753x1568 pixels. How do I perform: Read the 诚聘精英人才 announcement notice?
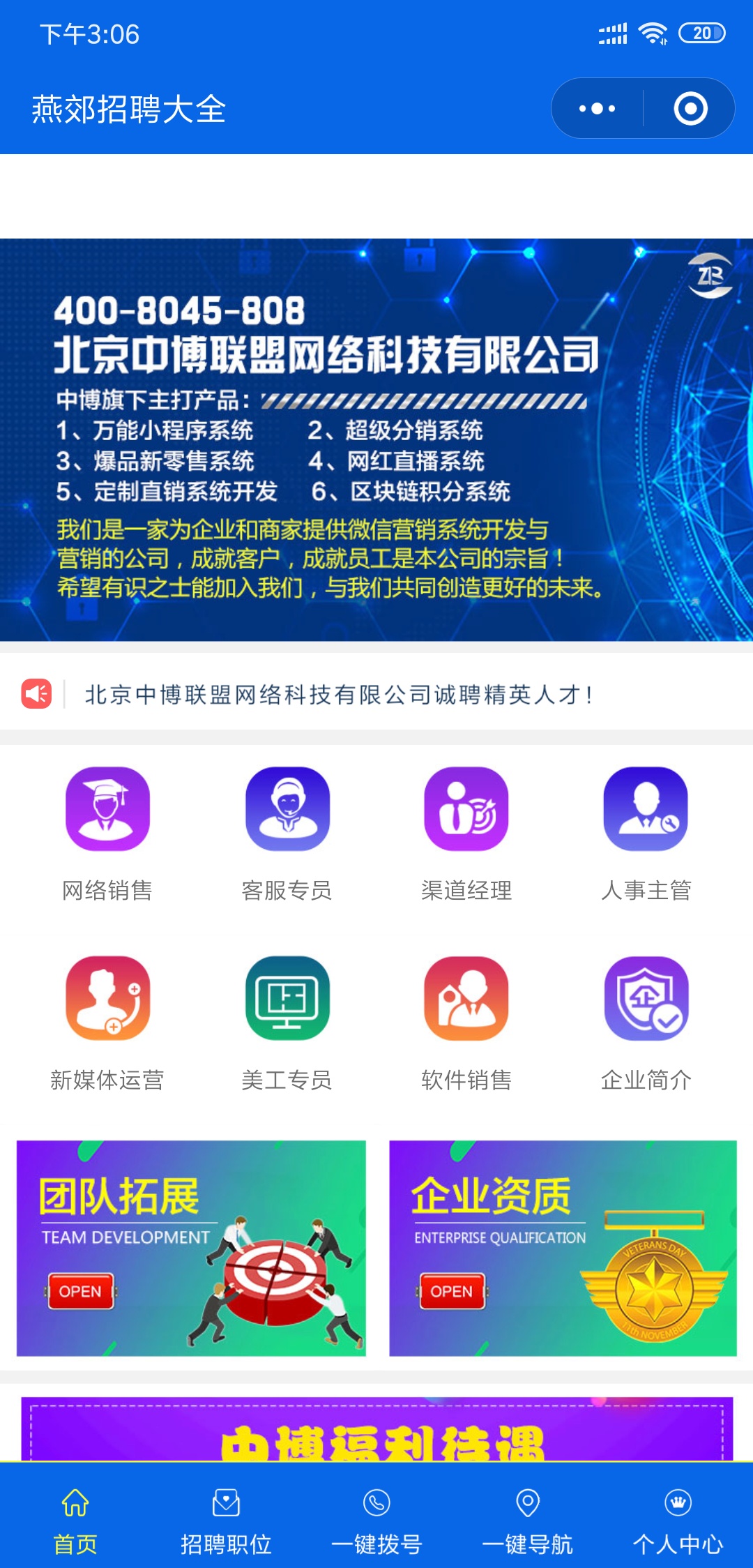point(339,695)
